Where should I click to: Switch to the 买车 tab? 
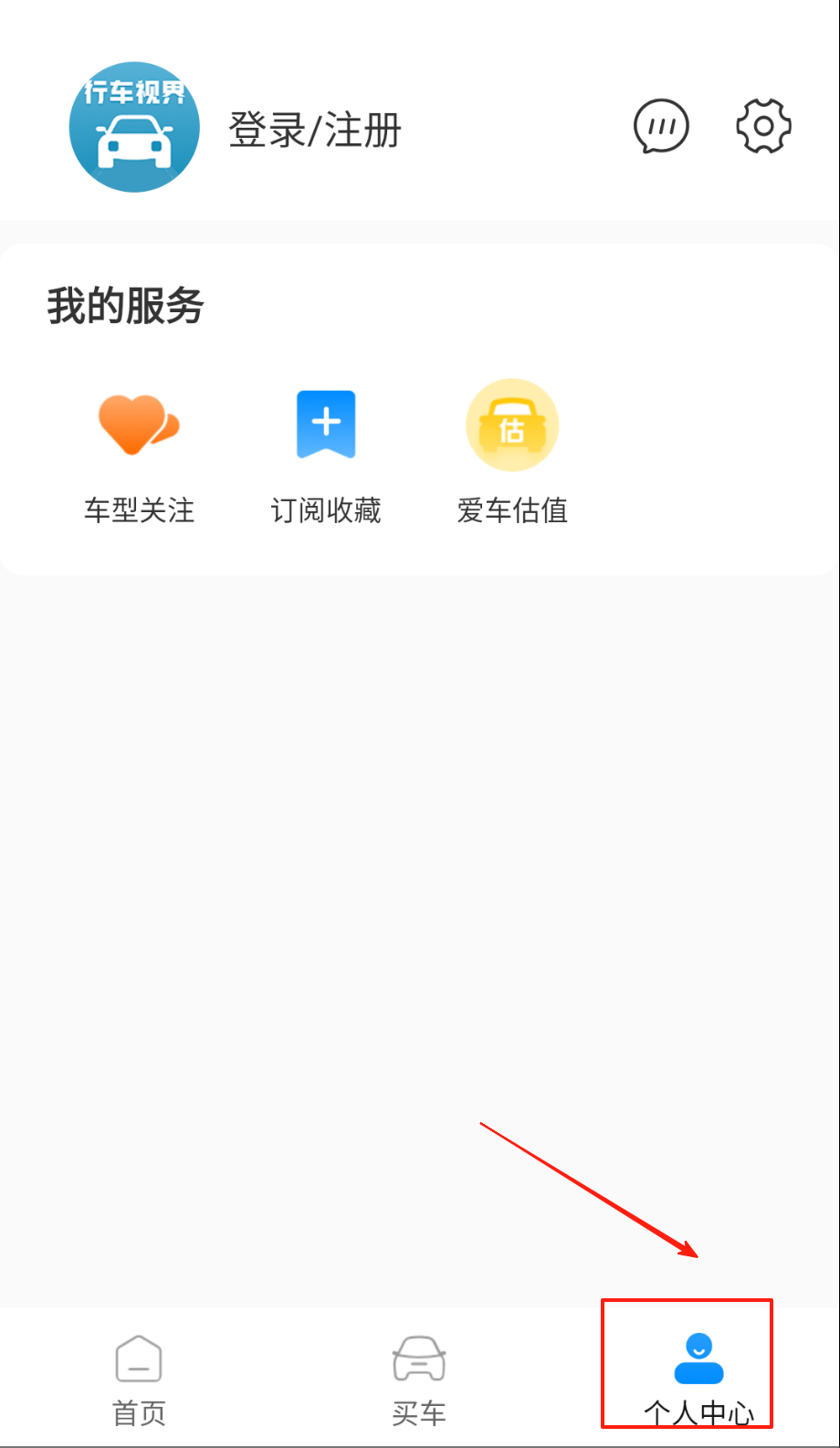(x=419, y=1379)
